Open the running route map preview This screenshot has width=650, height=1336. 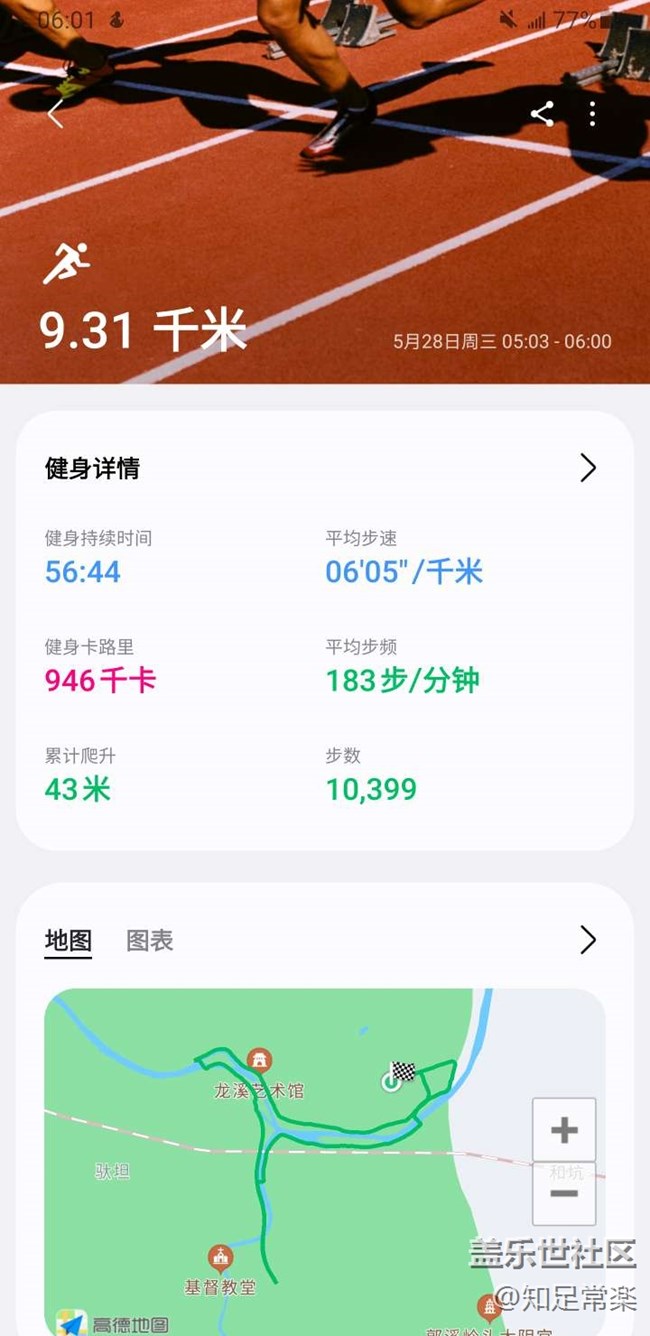(x=325, y=1162)
